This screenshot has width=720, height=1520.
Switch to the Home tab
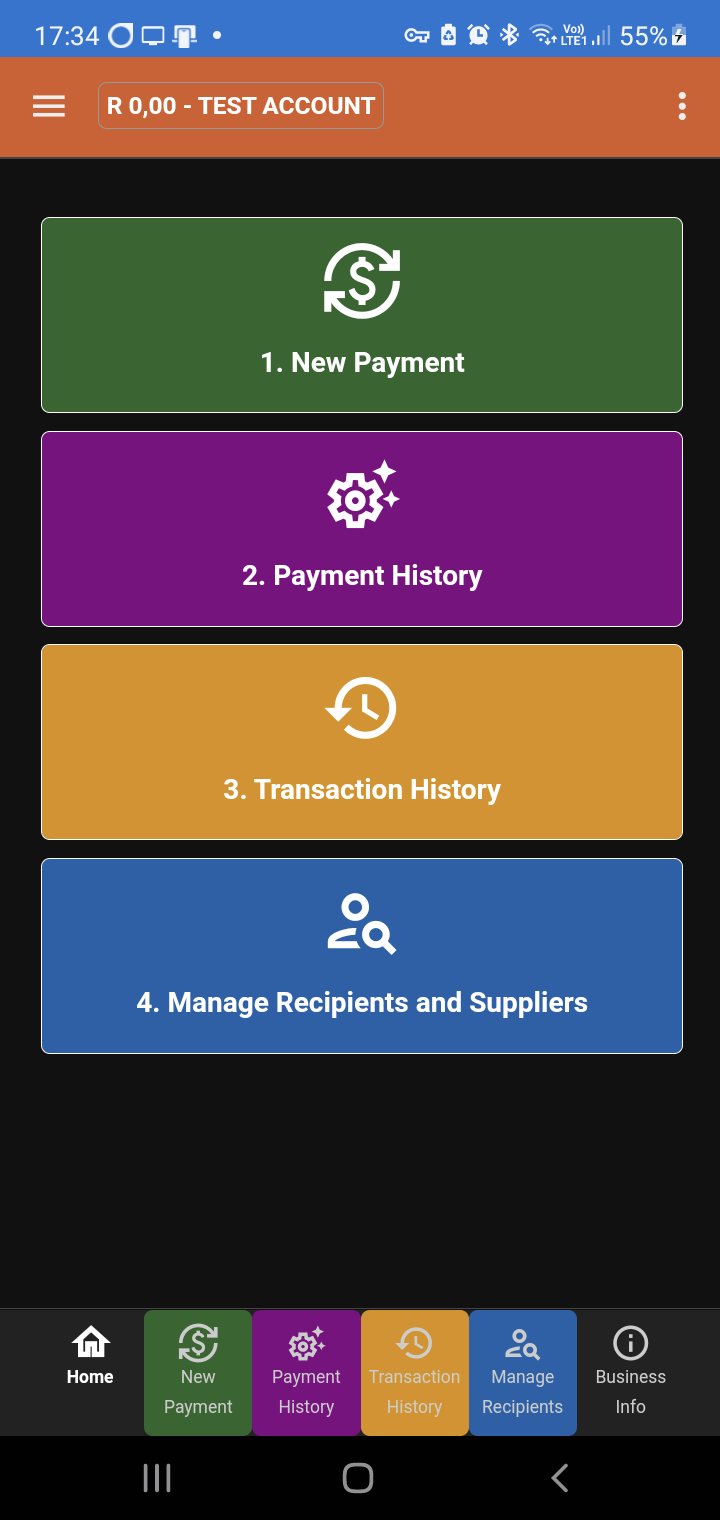(90, 1372)
